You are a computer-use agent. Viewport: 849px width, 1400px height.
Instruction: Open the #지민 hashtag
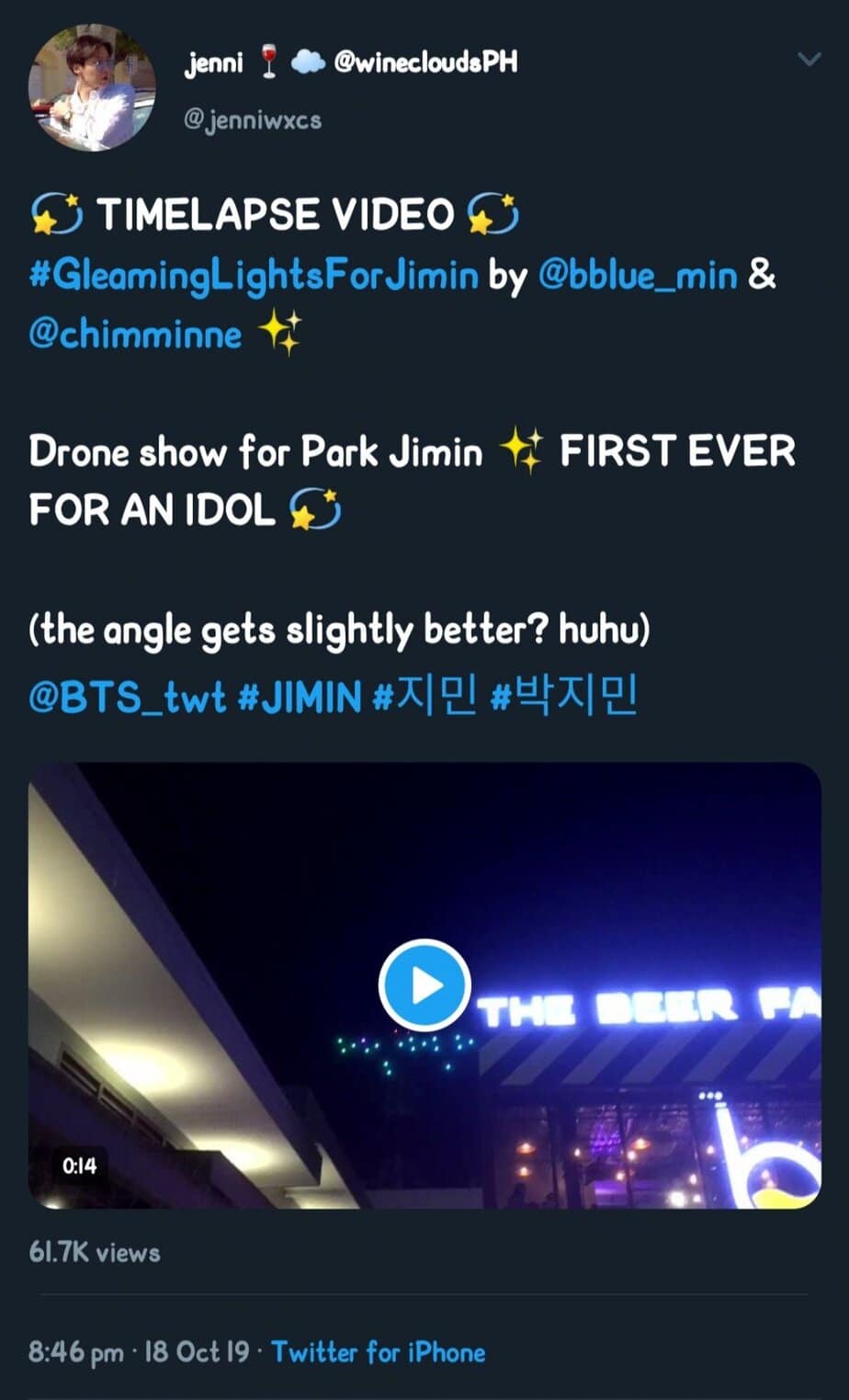(x=425, y=697)
